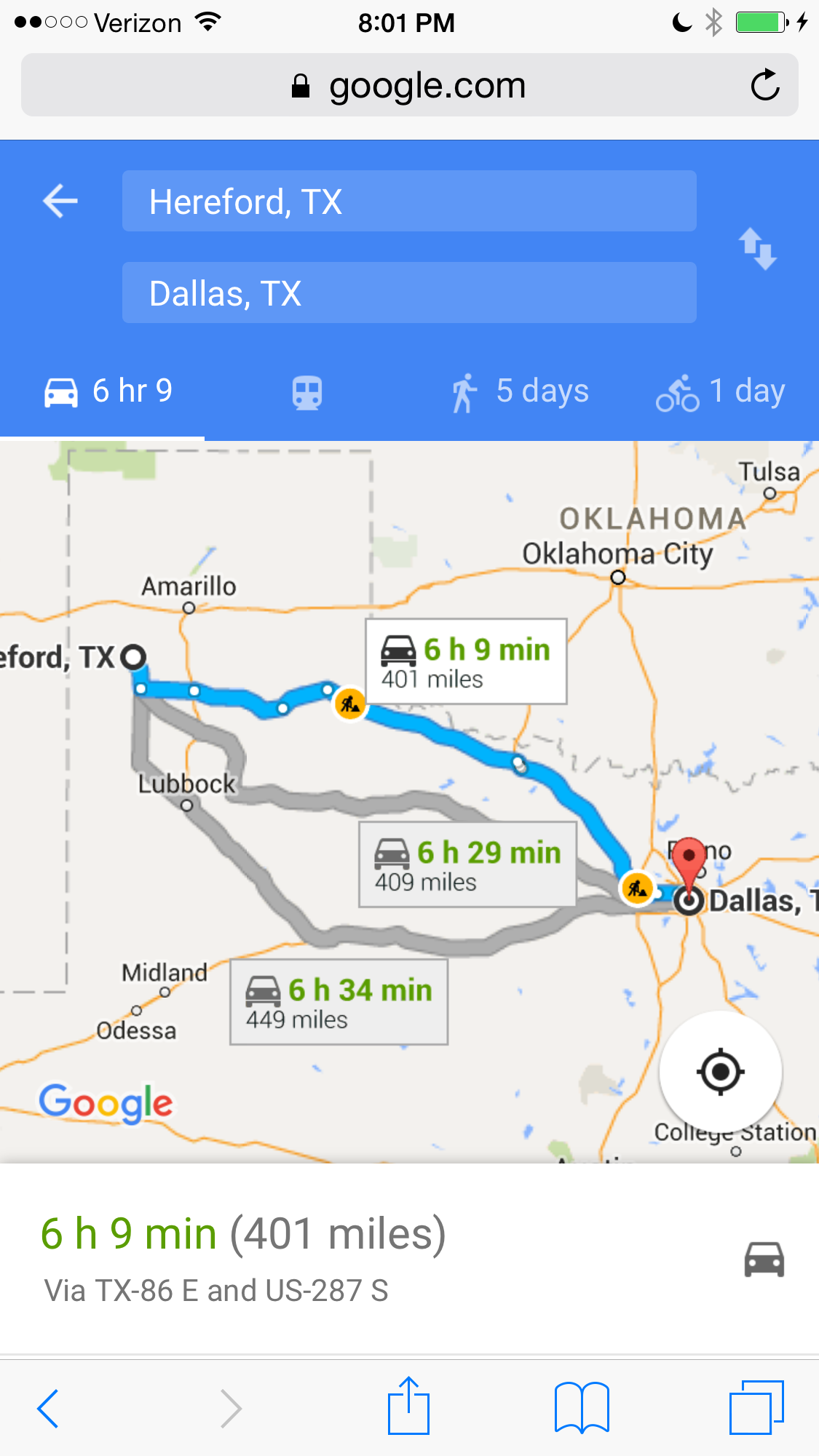
Task: Go back to the previous web page
Action: 48,1407
